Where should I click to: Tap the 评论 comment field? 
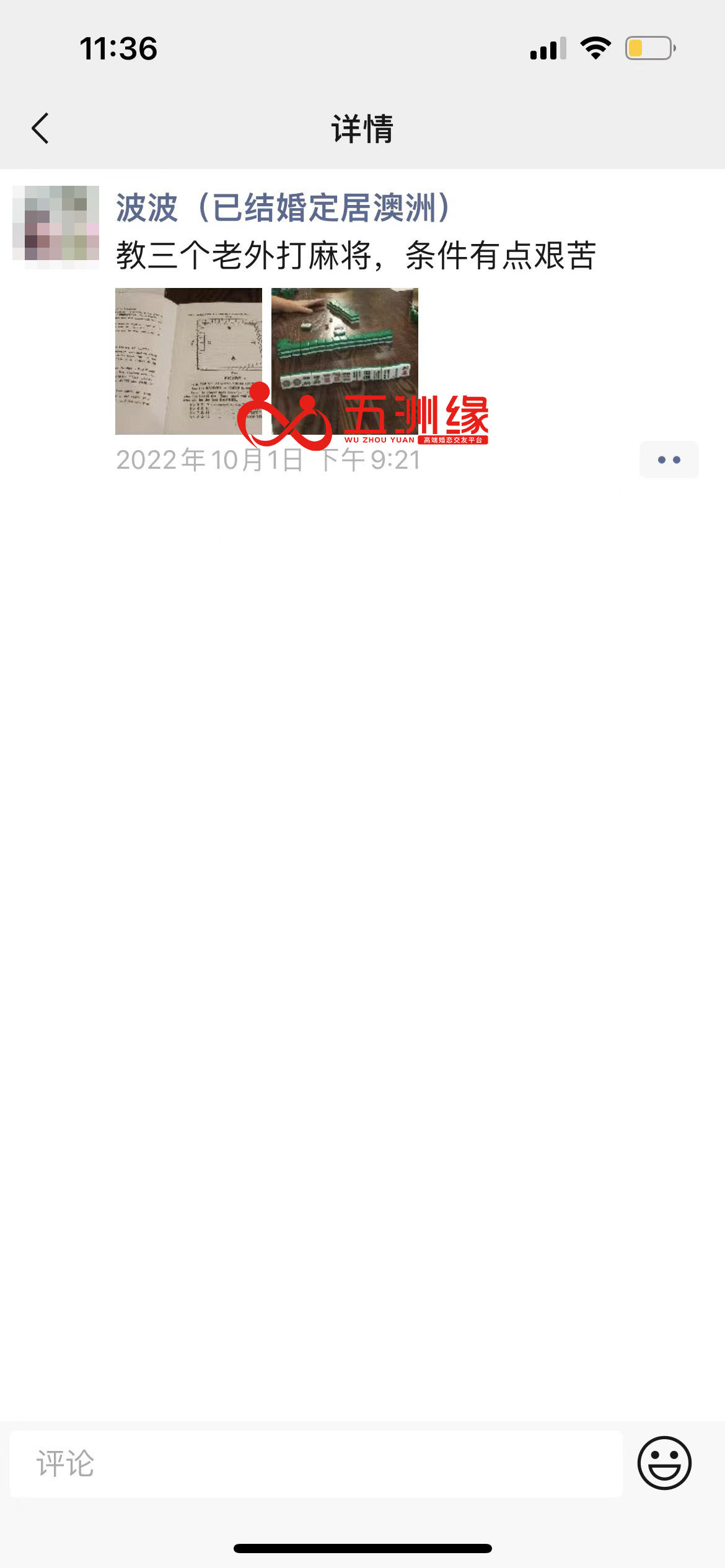tap(316, 1464)
